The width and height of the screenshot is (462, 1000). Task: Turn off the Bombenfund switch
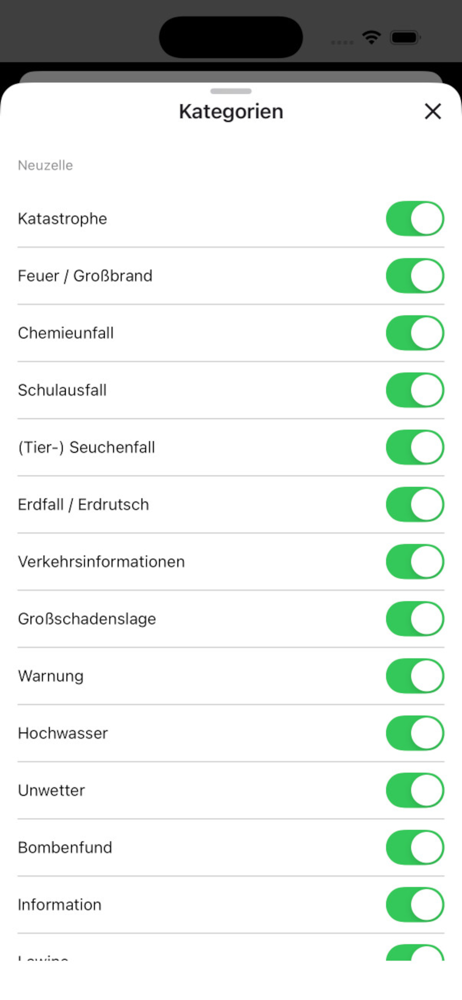point(415,848)
